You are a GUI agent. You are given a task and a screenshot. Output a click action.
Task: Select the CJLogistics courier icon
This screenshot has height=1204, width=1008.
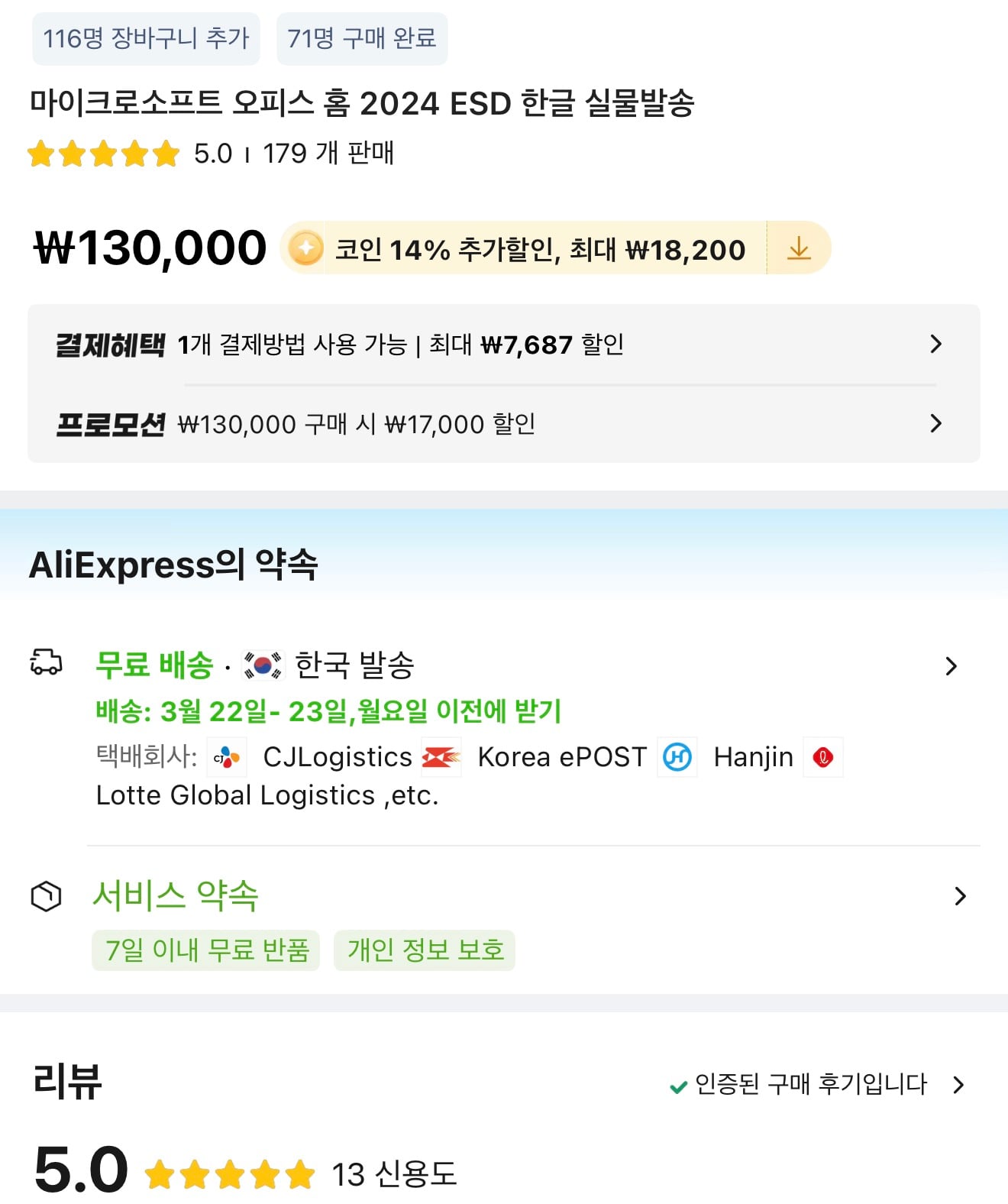226,757
